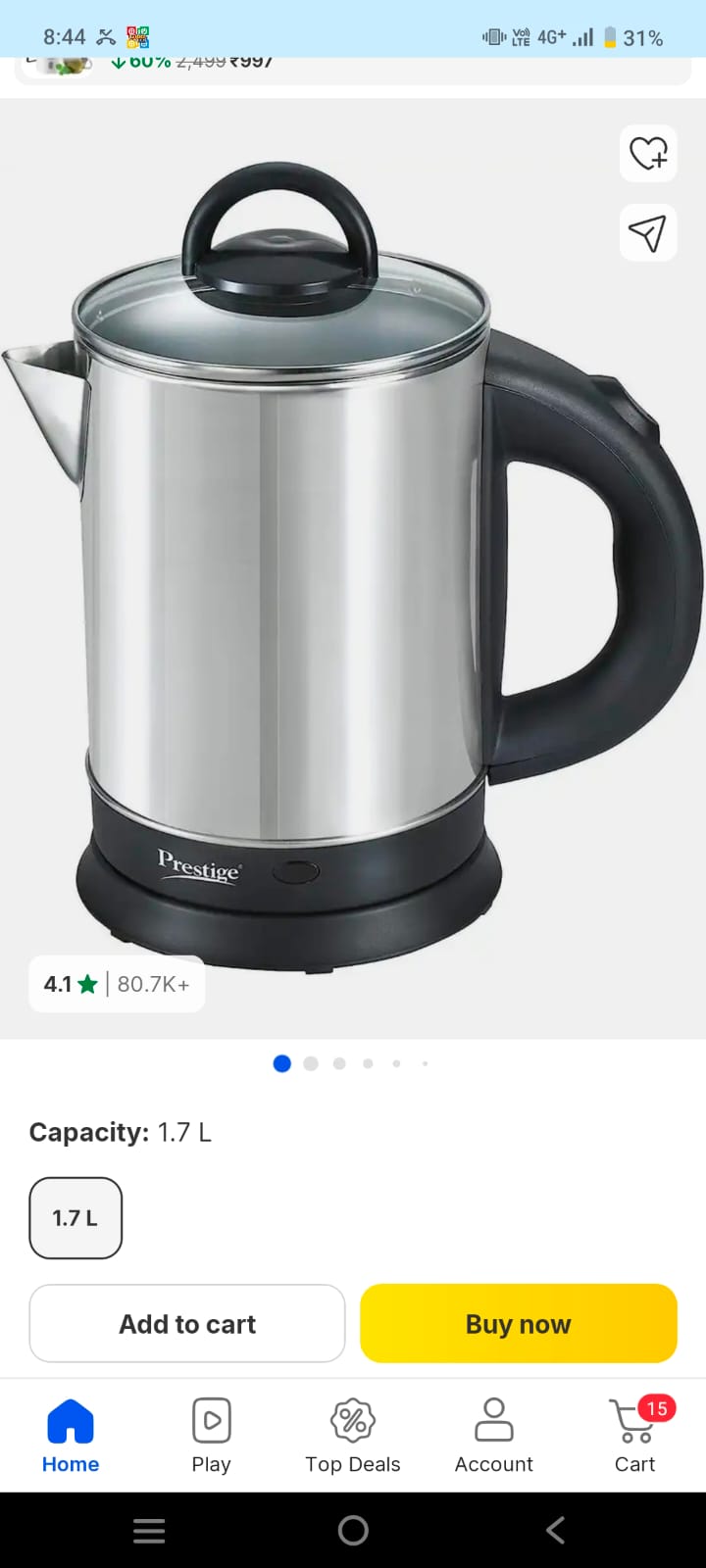Add the kettle to cart
The width and height of the screenshot is (706, 1568).
coord(187,1324)
